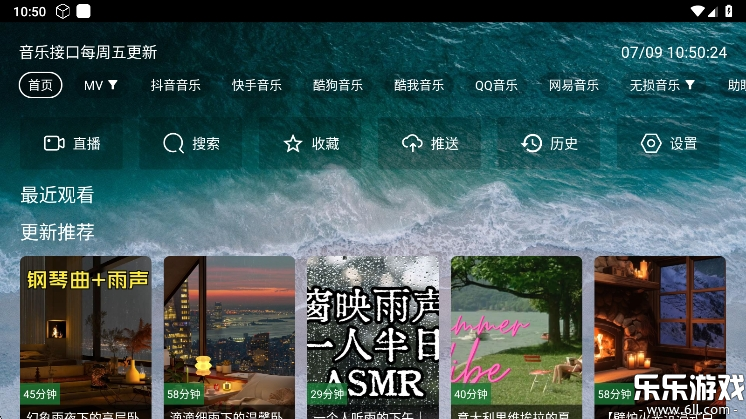Open the MV filter tab

(x=101, y=85)
